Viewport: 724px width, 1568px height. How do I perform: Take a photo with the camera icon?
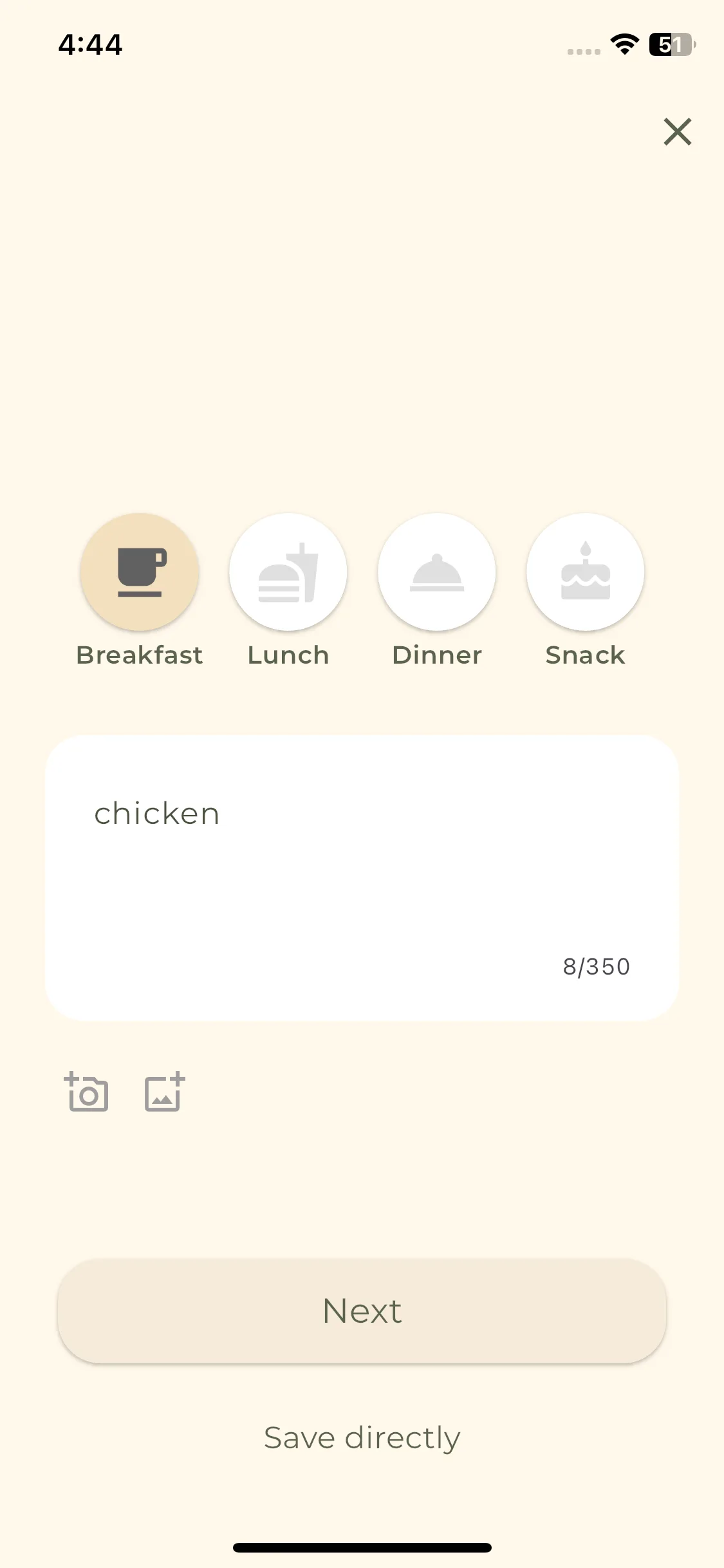click(x=87, y=1092)
